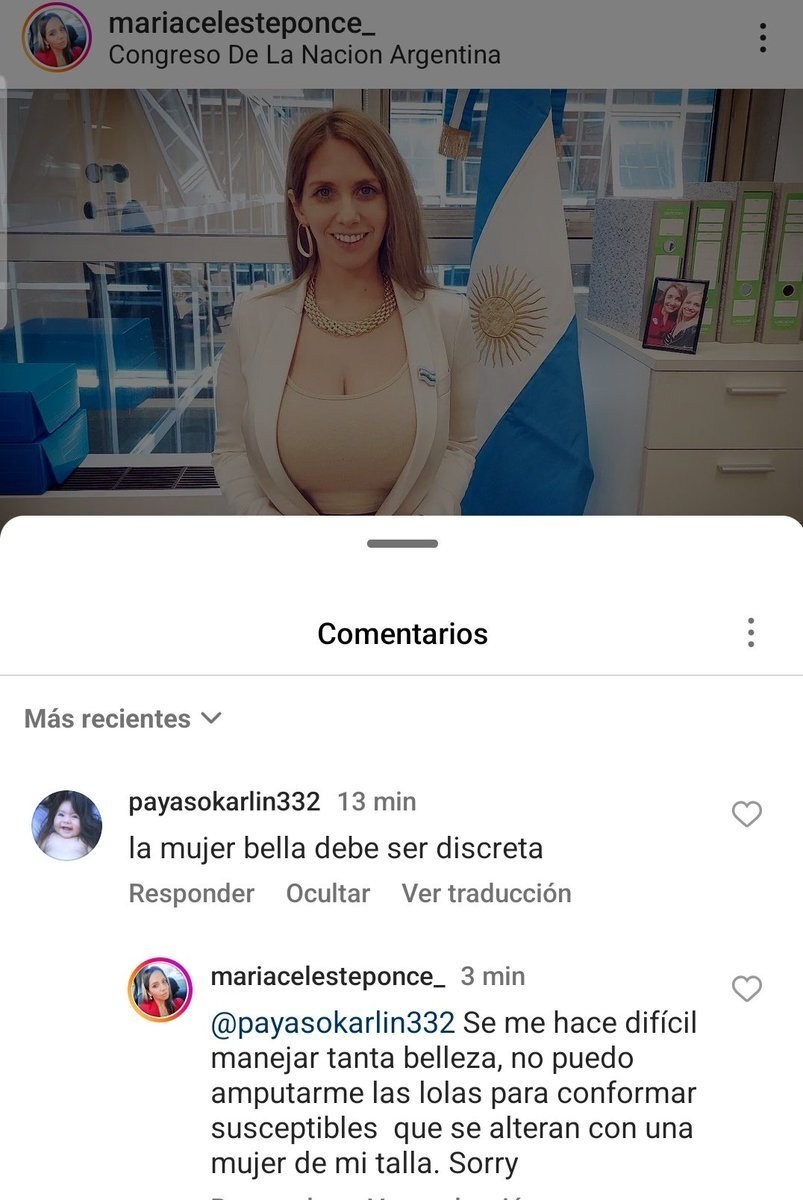Open the Comentarios options menu
Image resolution: width=803 pixels, height=1200 pixels.
pyautogui.click(x=750, y=633)
